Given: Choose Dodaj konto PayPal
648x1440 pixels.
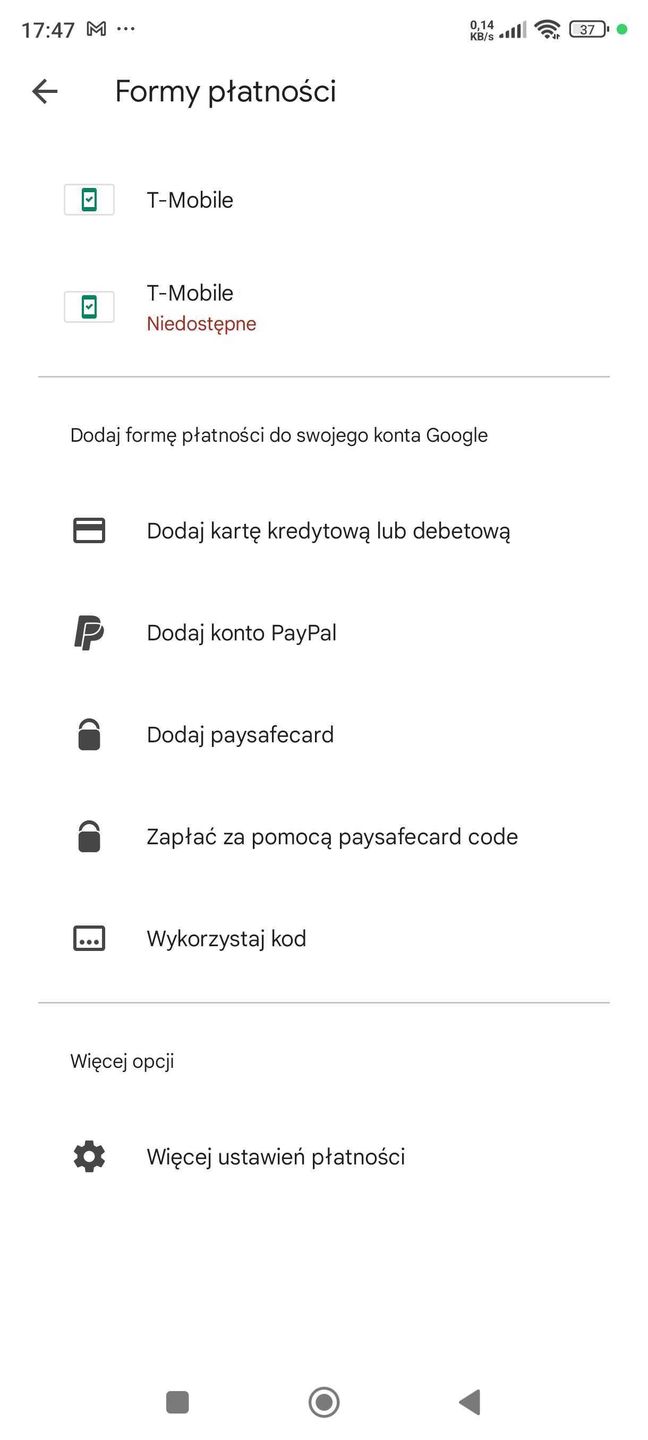Looking at the screenshot, I should point(241,633).
